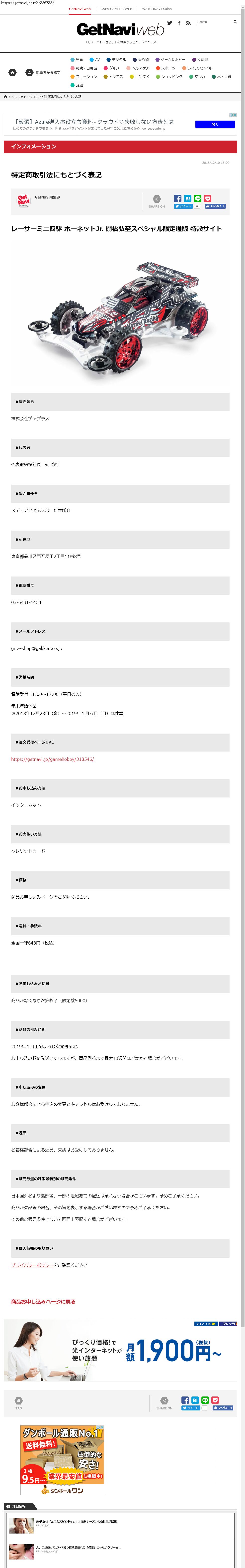Tap 商品お申し込みページに戻る link

(43, 1301)
